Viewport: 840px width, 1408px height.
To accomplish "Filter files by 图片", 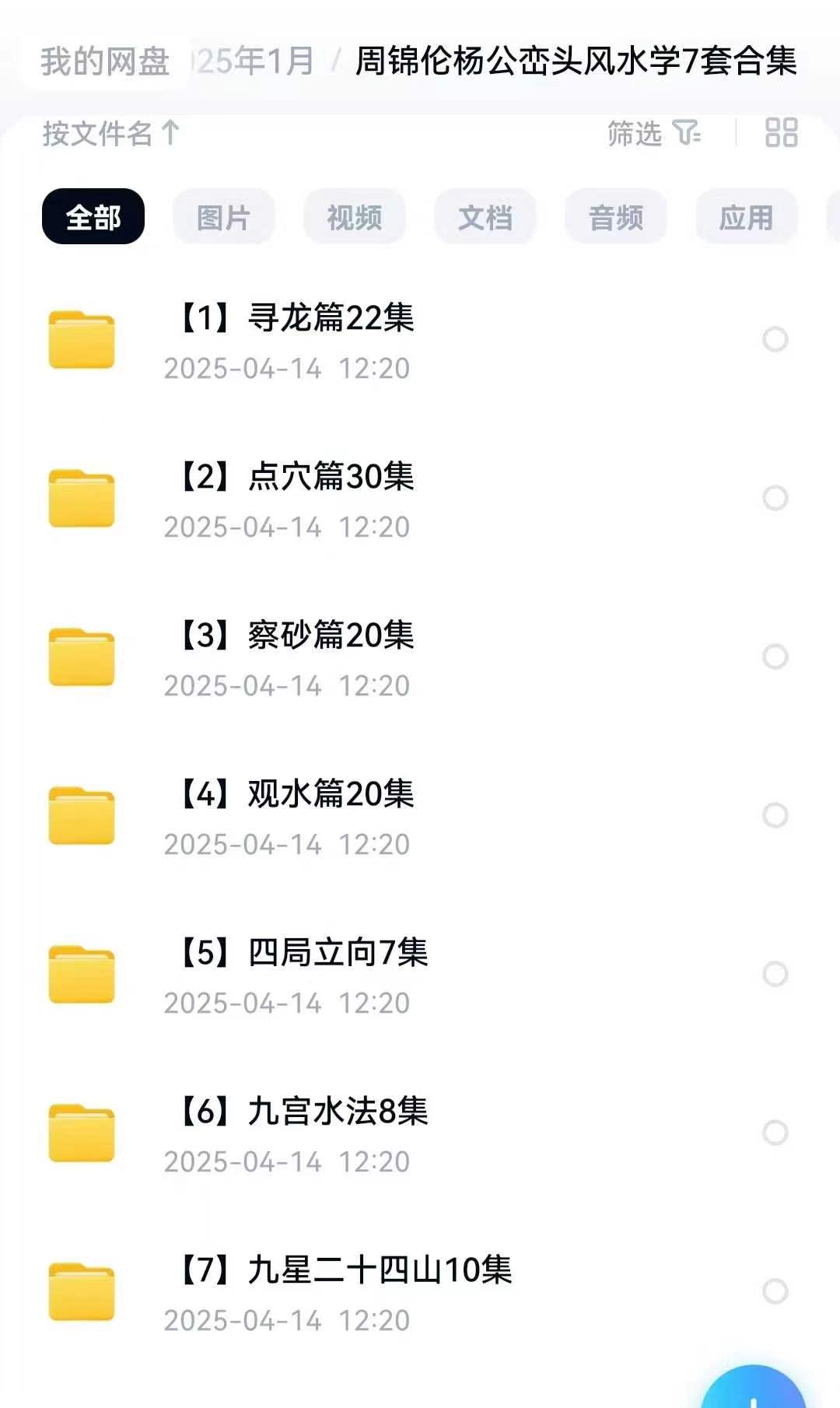I will point(223,217).
